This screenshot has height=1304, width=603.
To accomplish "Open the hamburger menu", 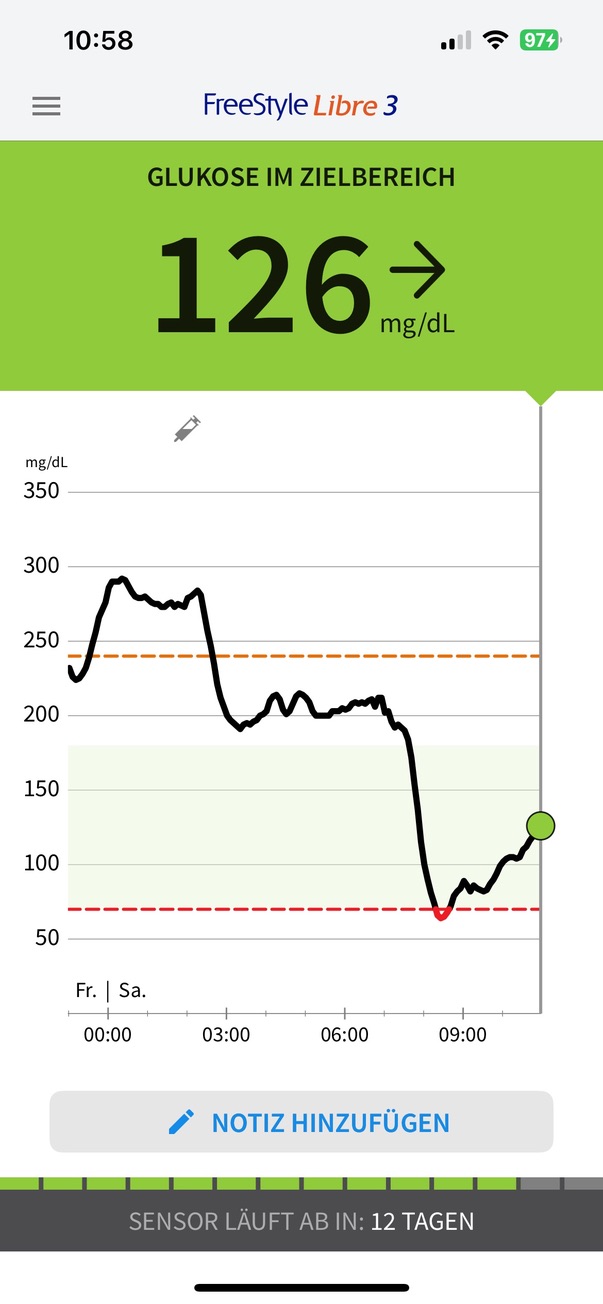I will [x=46, y=106].
